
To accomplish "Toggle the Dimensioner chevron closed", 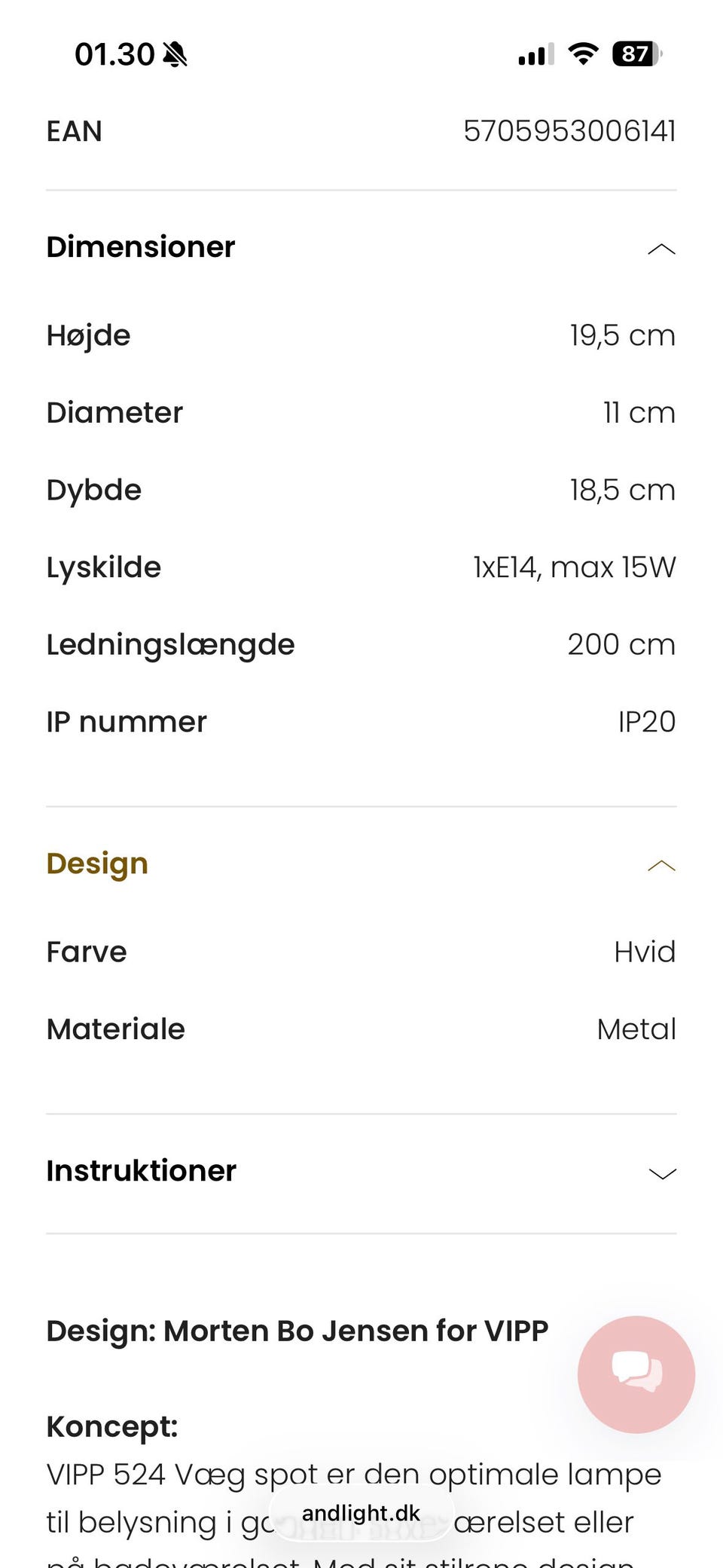I will coord(660,249).
